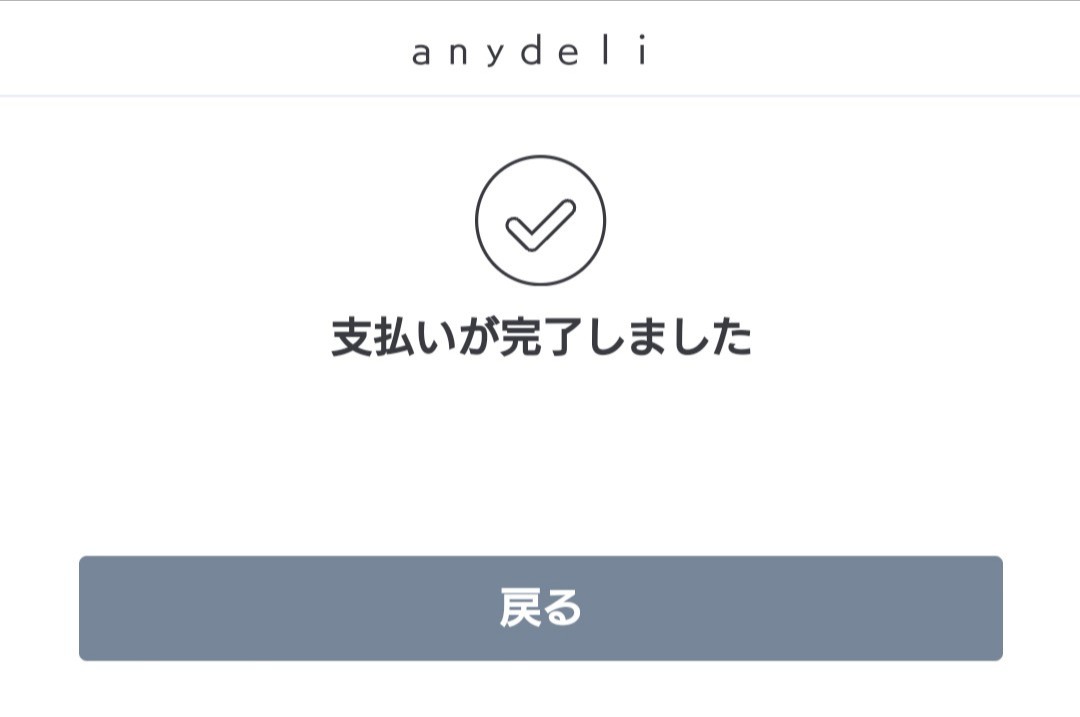Tap the 戻る button to go back
The height and width of the screenshot is (717, 1080).
click(x=540, y=608)
